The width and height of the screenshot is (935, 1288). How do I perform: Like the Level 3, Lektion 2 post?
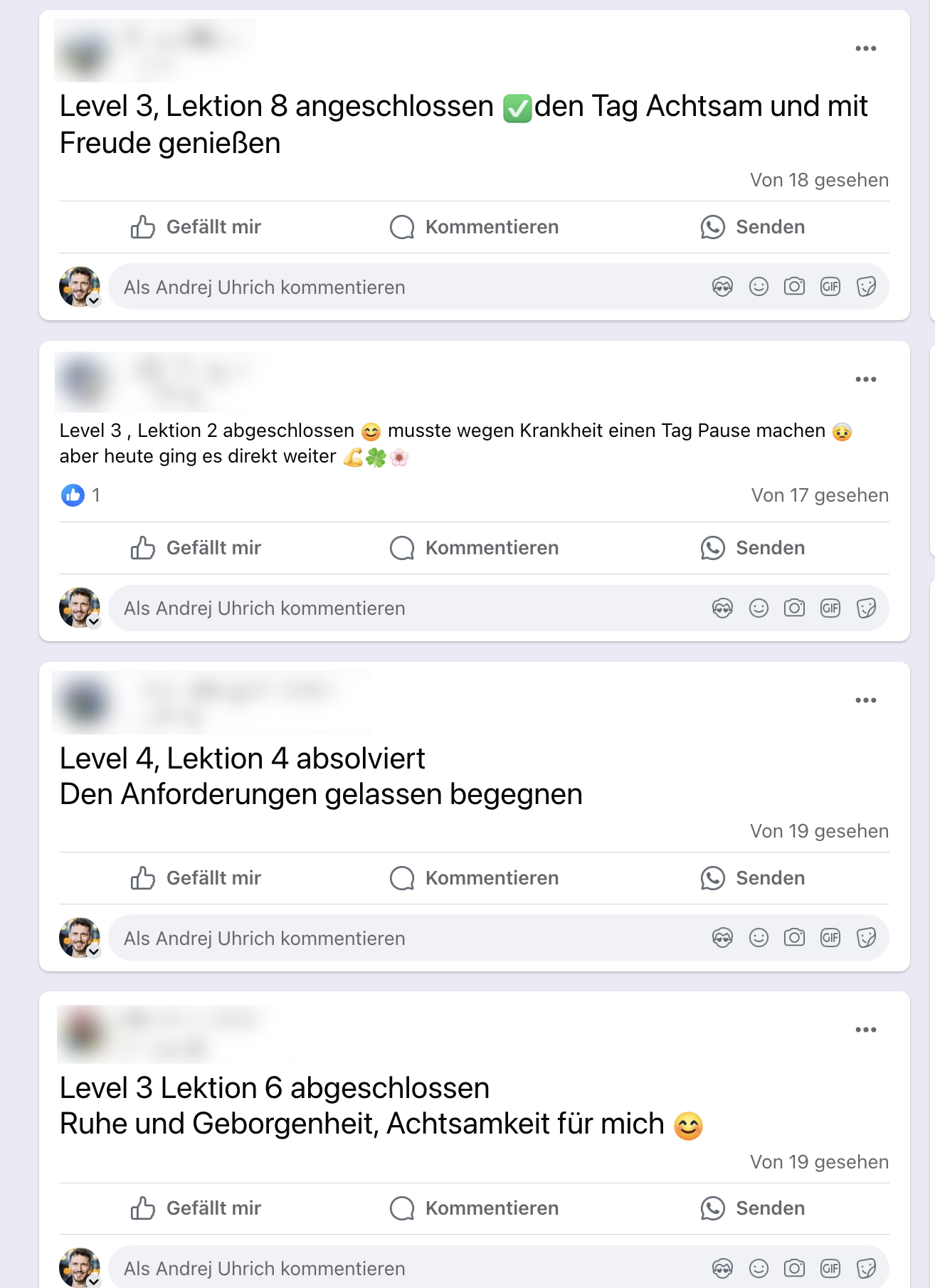tap(196, 548)
